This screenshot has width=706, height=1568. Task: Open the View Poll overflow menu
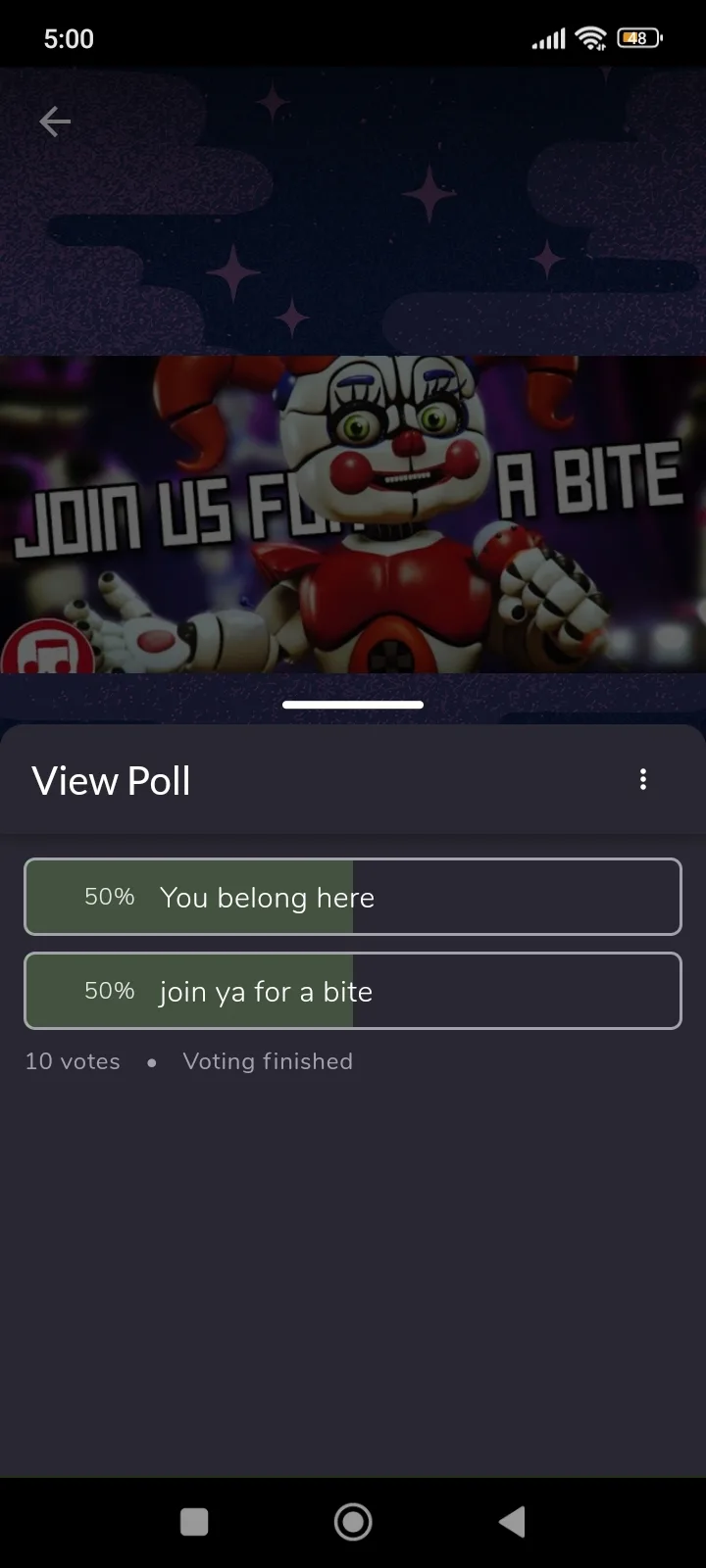pyautogui.click(x=643, y=779)
